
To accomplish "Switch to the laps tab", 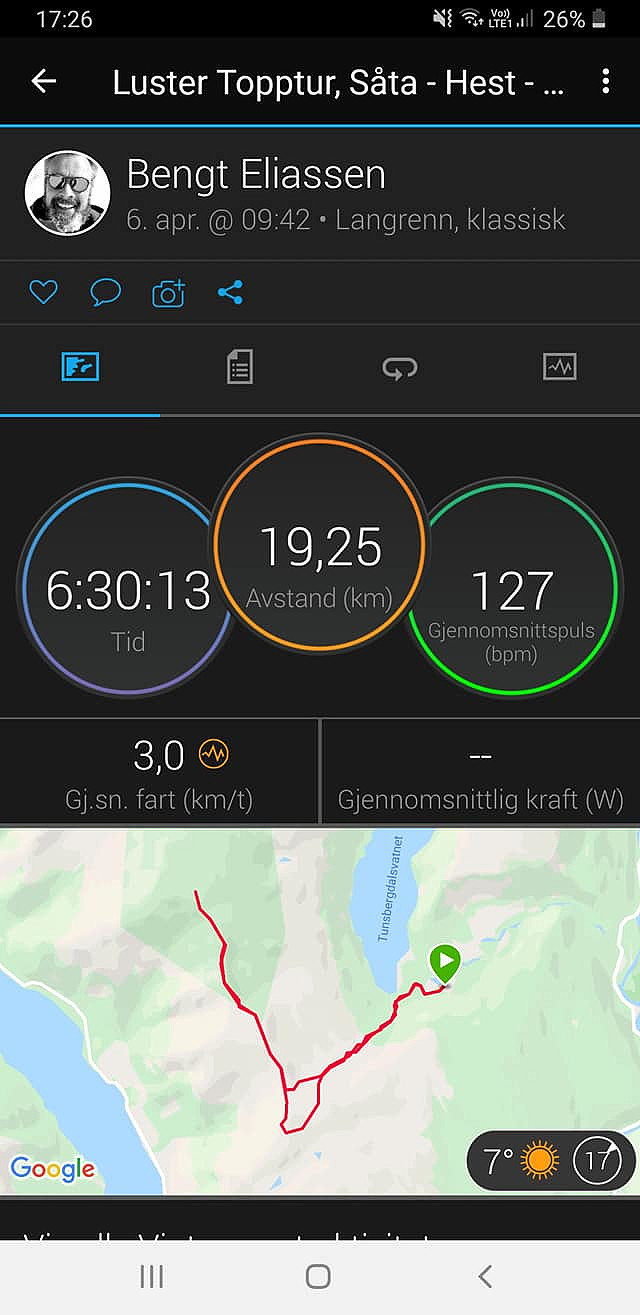I will [x=400, y=368].
